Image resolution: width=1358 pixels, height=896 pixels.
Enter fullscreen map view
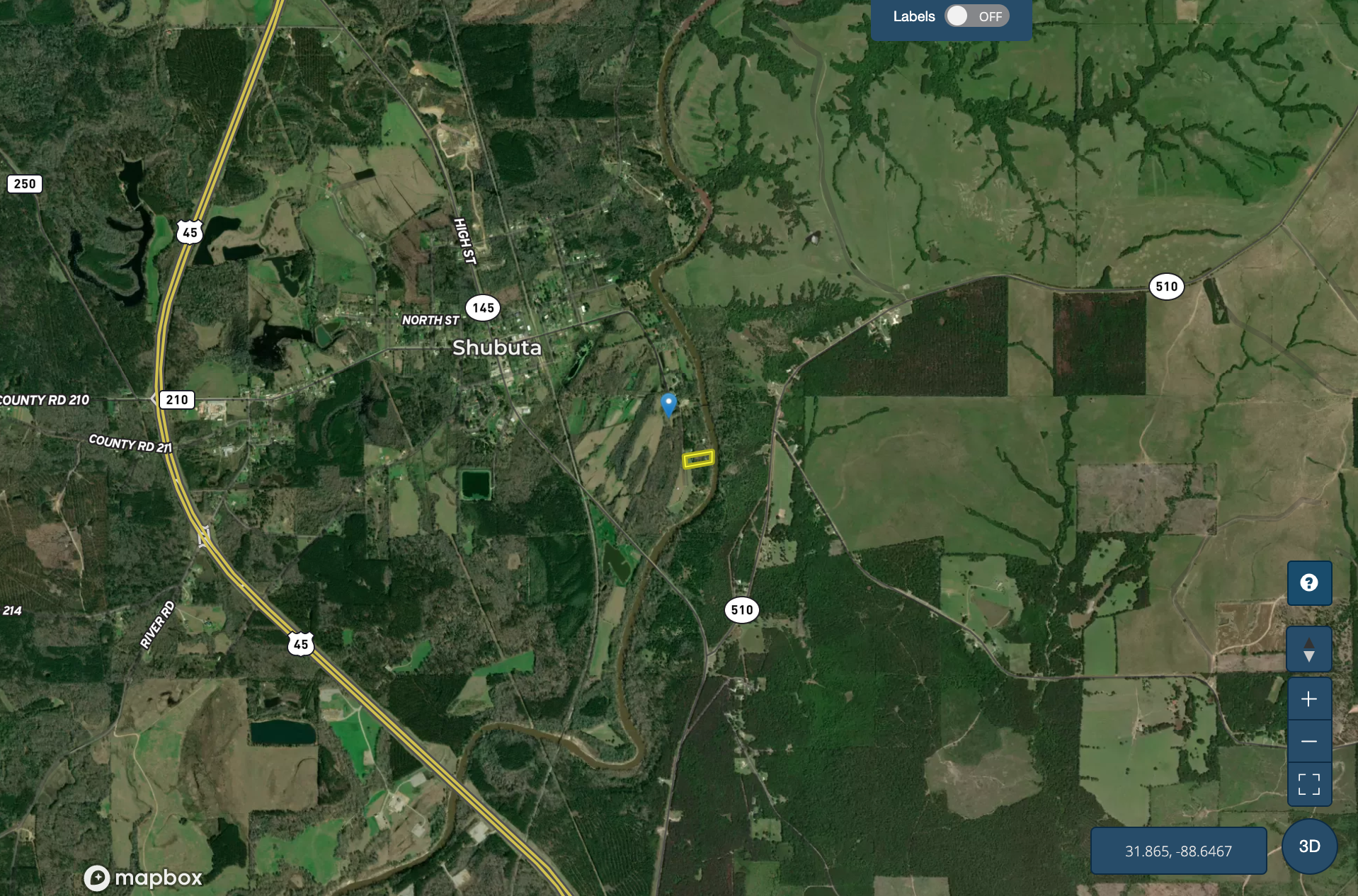click(1308, 784)
